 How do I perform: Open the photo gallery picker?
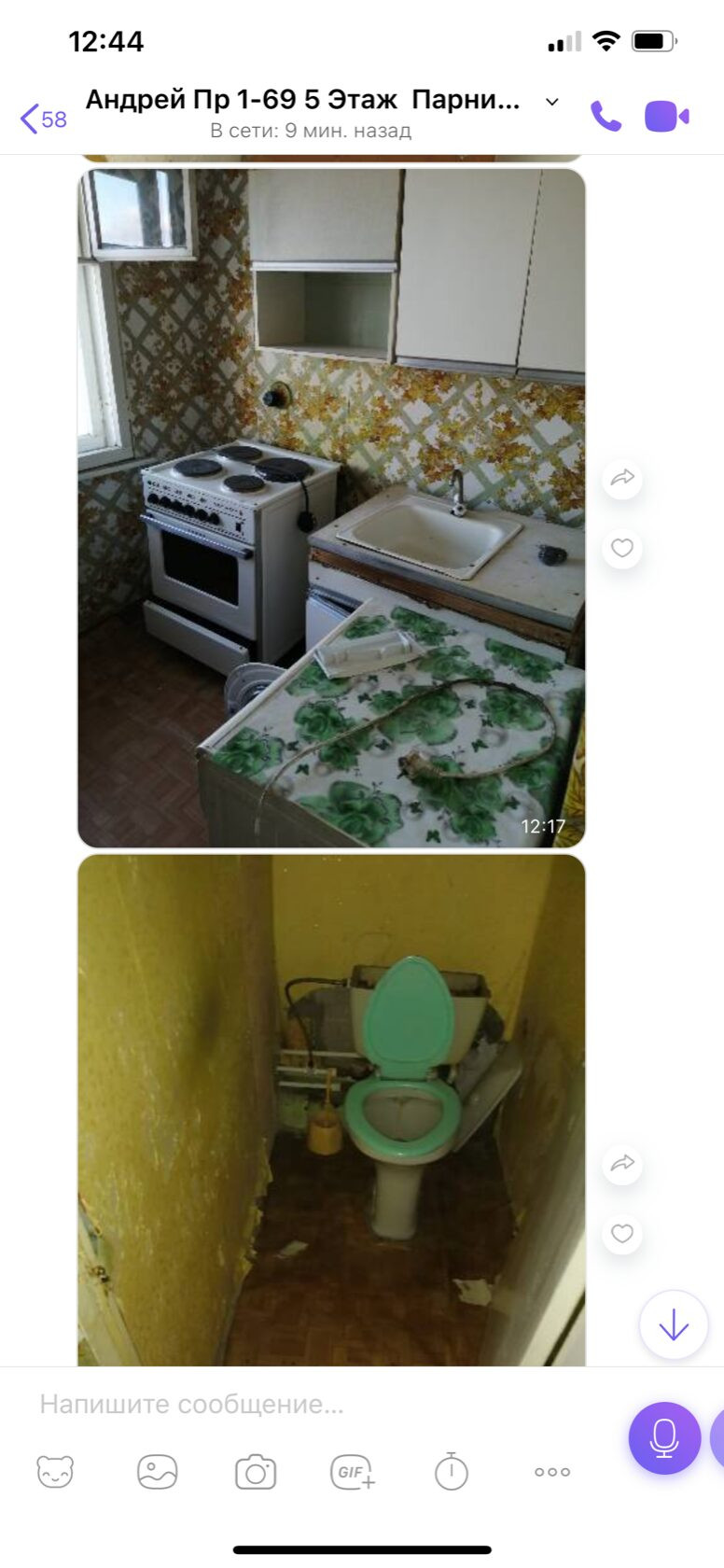[x=157, y=1472]
